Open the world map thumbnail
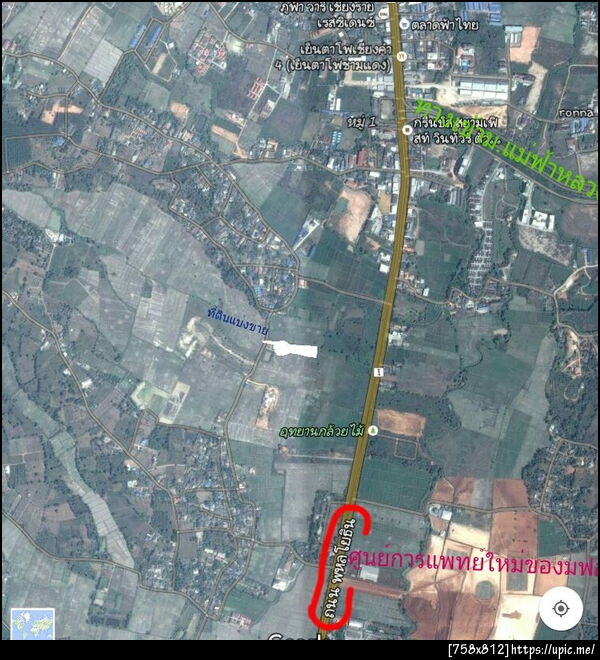This screenshot has height=660, width=600. coord(31,624)
